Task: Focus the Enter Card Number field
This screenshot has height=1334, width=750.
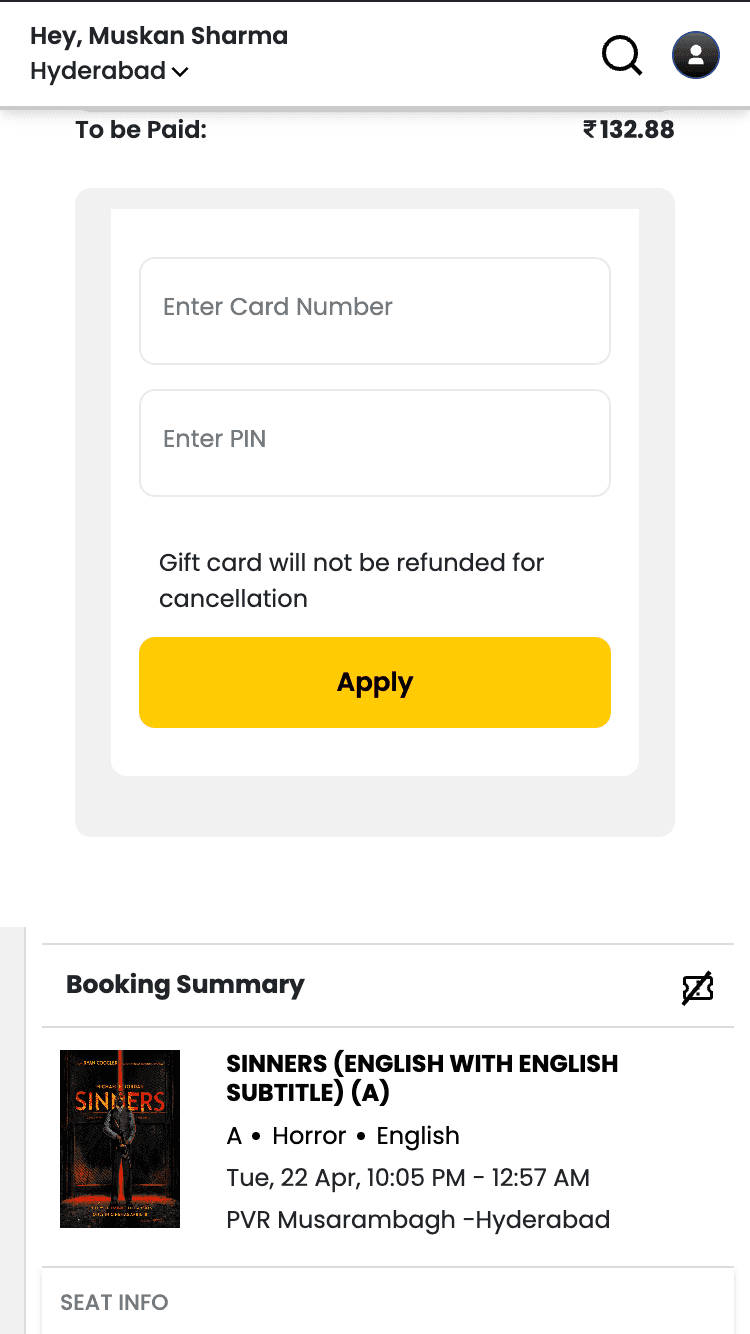Action: [x=375, y=310]
